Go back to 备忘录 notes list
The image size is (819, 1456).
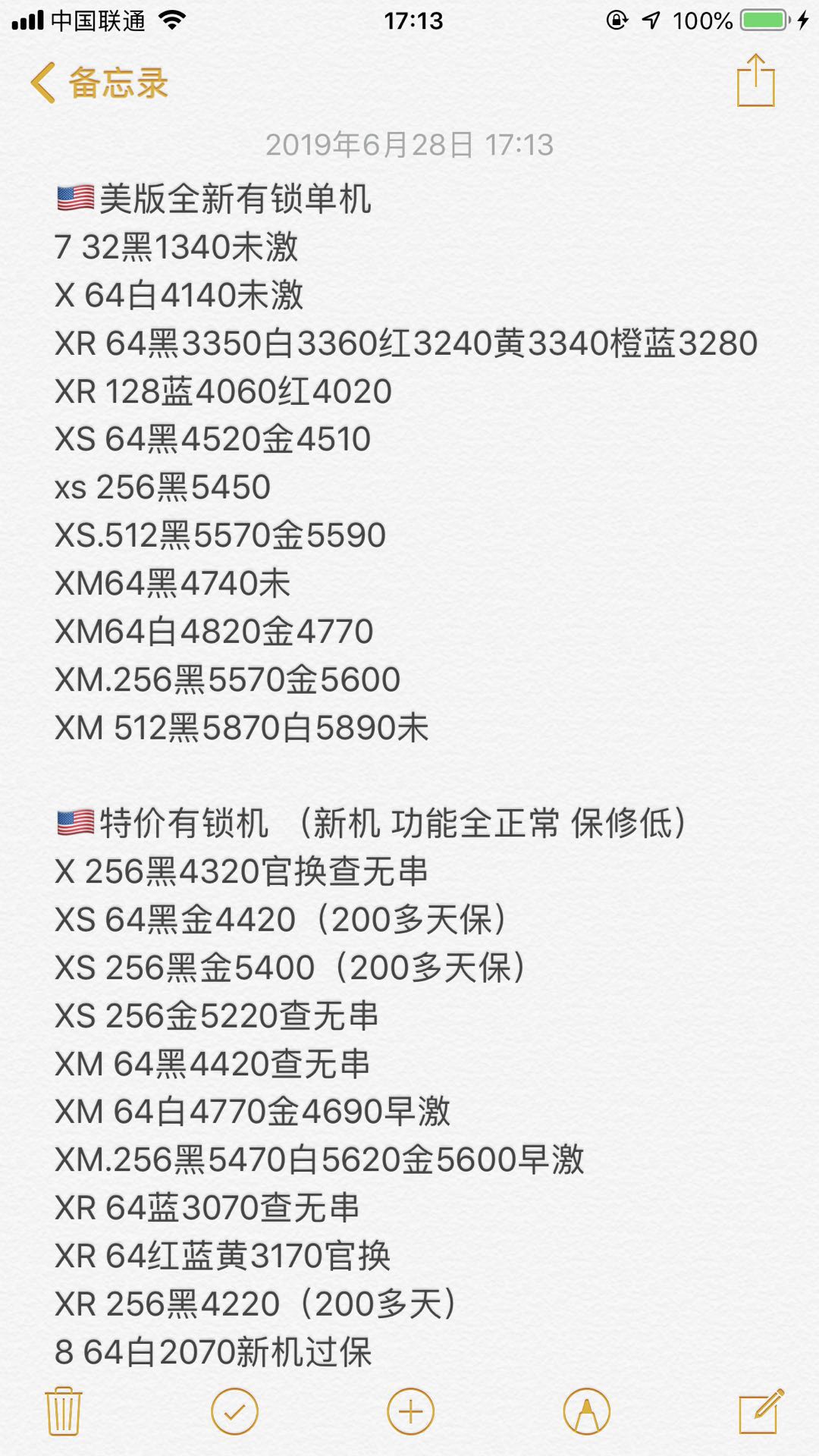tap(99, 82)
